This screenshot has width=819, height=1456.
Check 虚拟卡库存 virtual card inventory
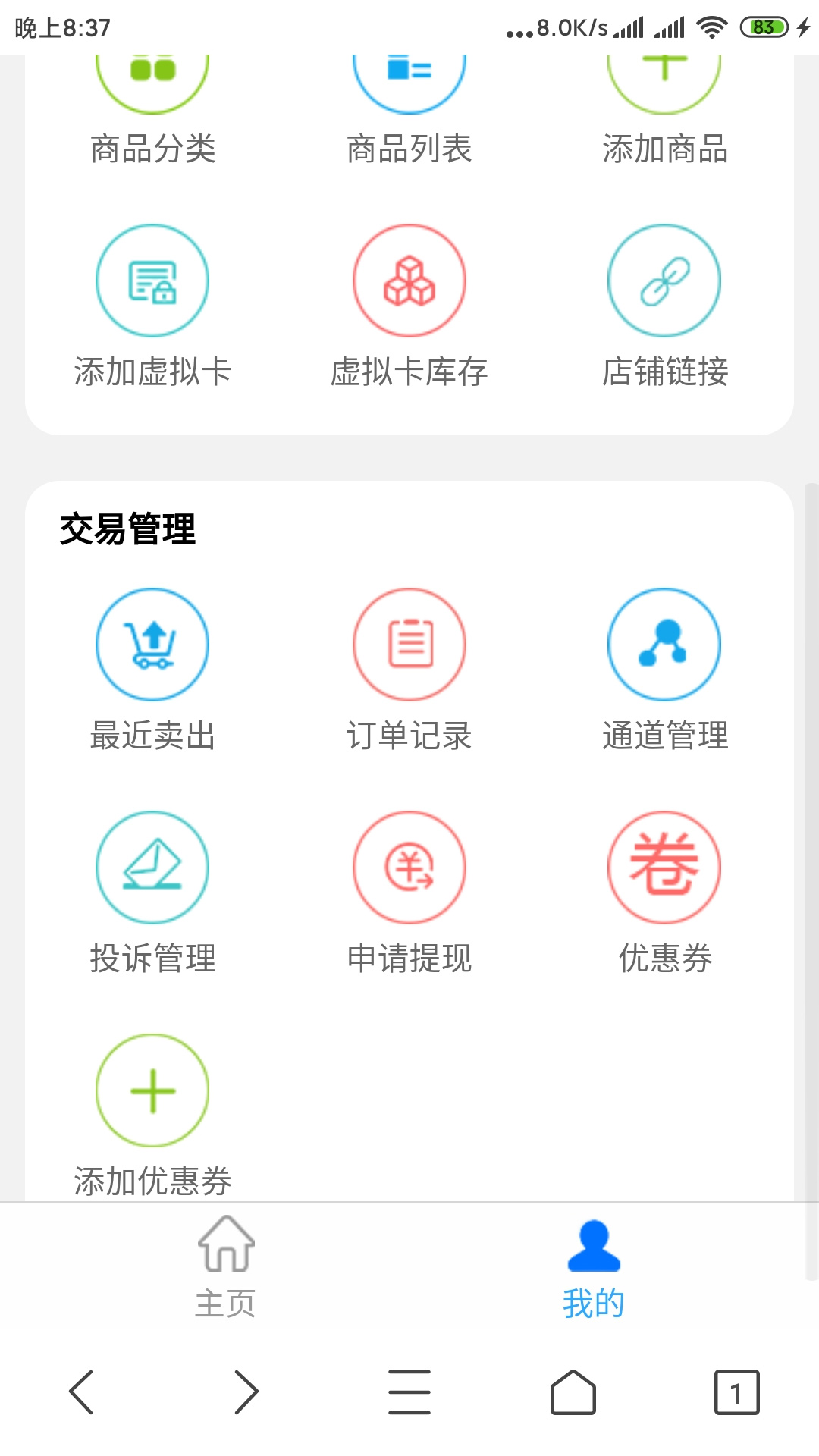pos(409,281)
